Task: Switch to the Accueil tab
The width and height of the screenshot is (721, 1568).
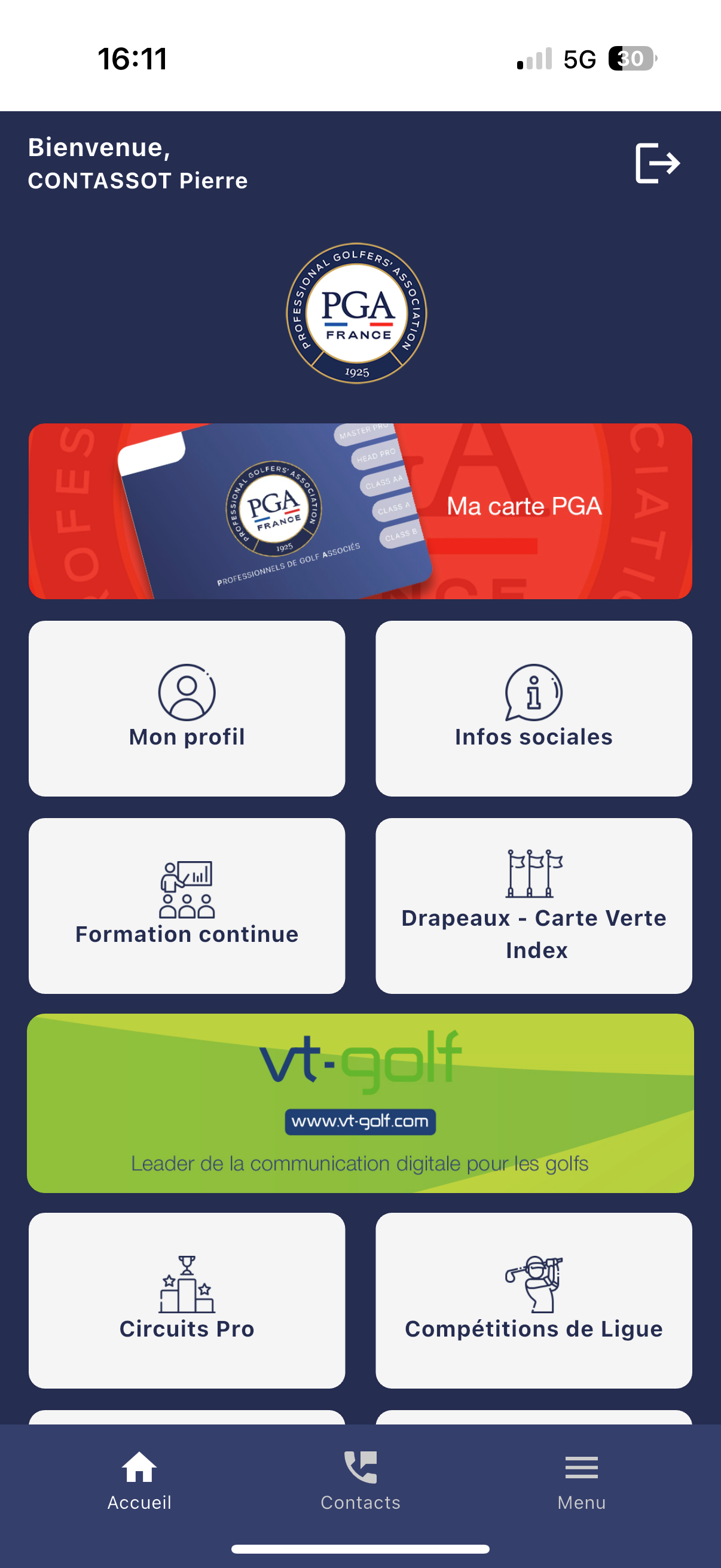Action: (x=139, y=1481)
